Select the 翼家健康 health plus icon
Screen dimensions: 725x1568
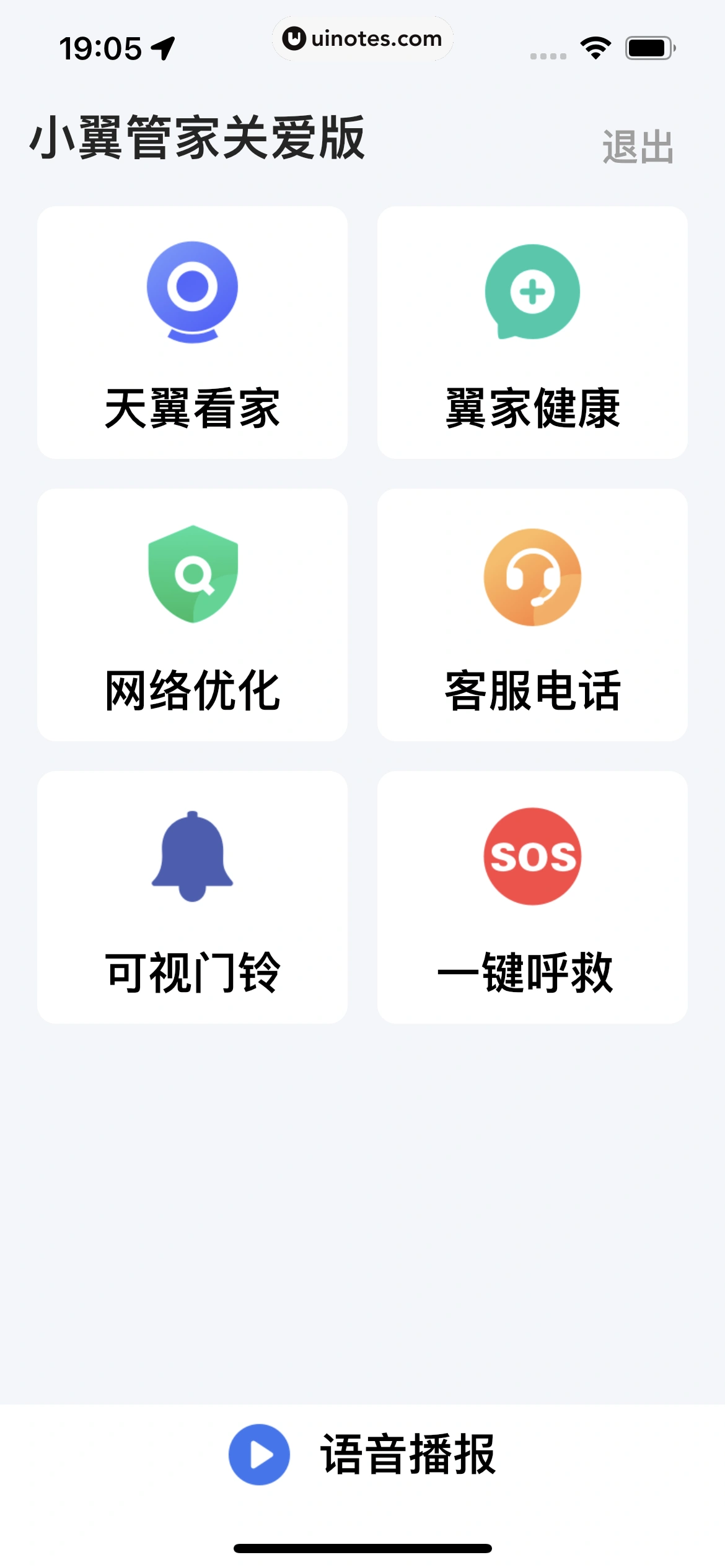coord(532,291)
